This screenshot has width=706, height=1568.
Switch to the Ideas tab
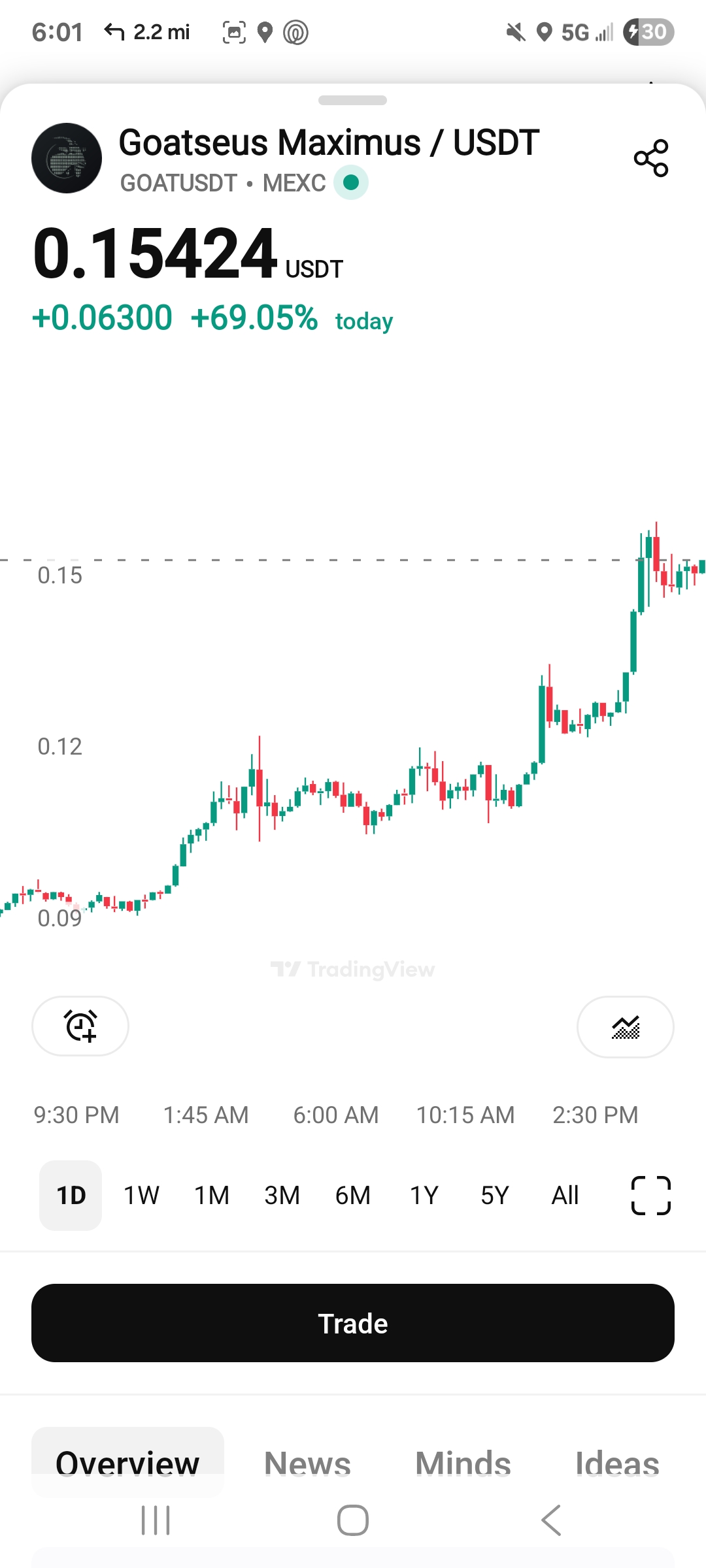(617, 1463)
